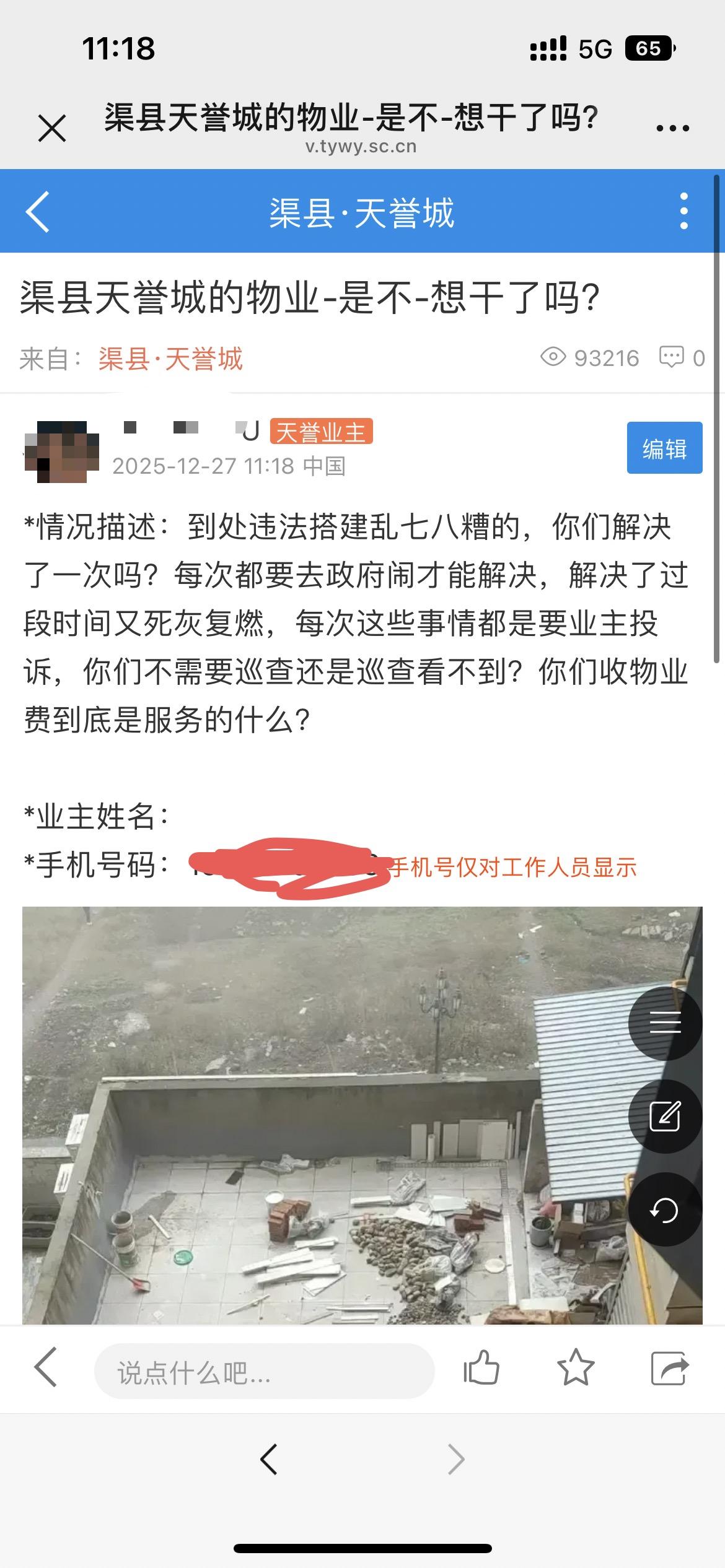Refresh the page with the floating reload button

pyautogui.click(x=665, y=1209)
